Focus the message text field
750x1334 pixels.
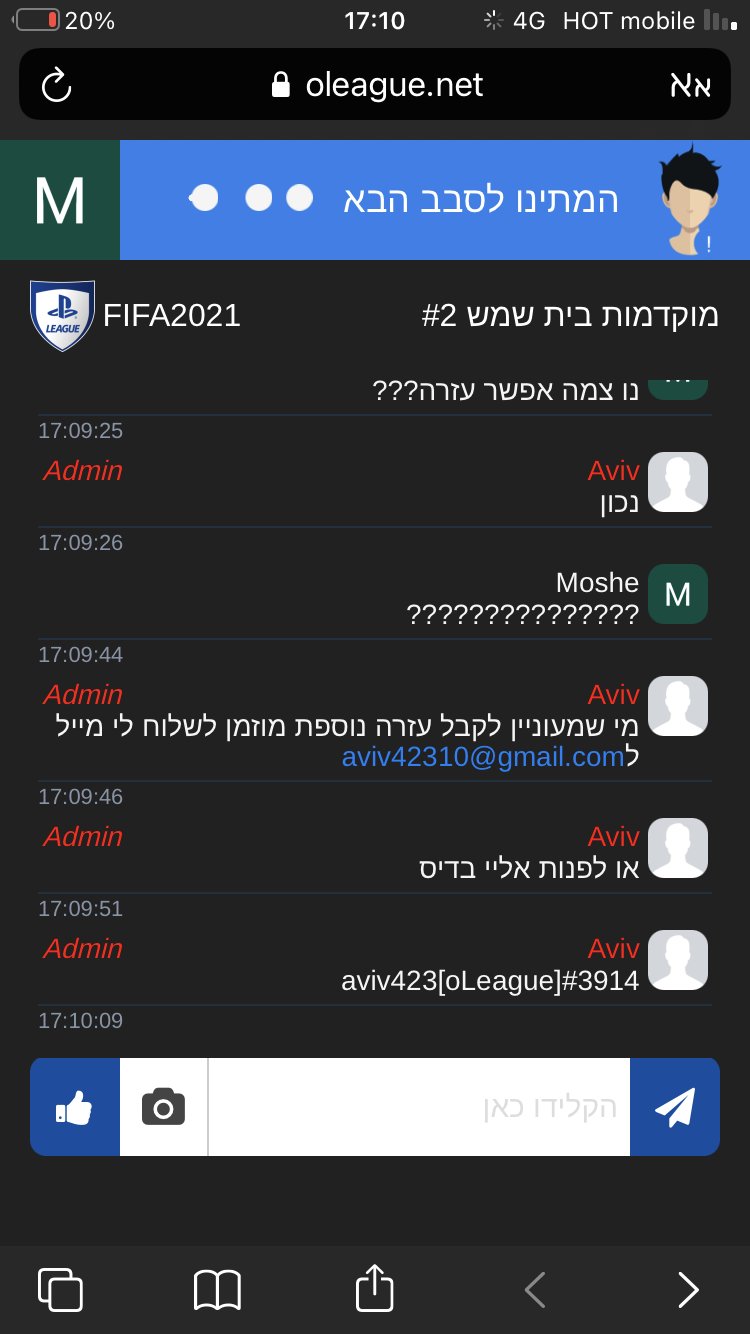[419, 1107]
